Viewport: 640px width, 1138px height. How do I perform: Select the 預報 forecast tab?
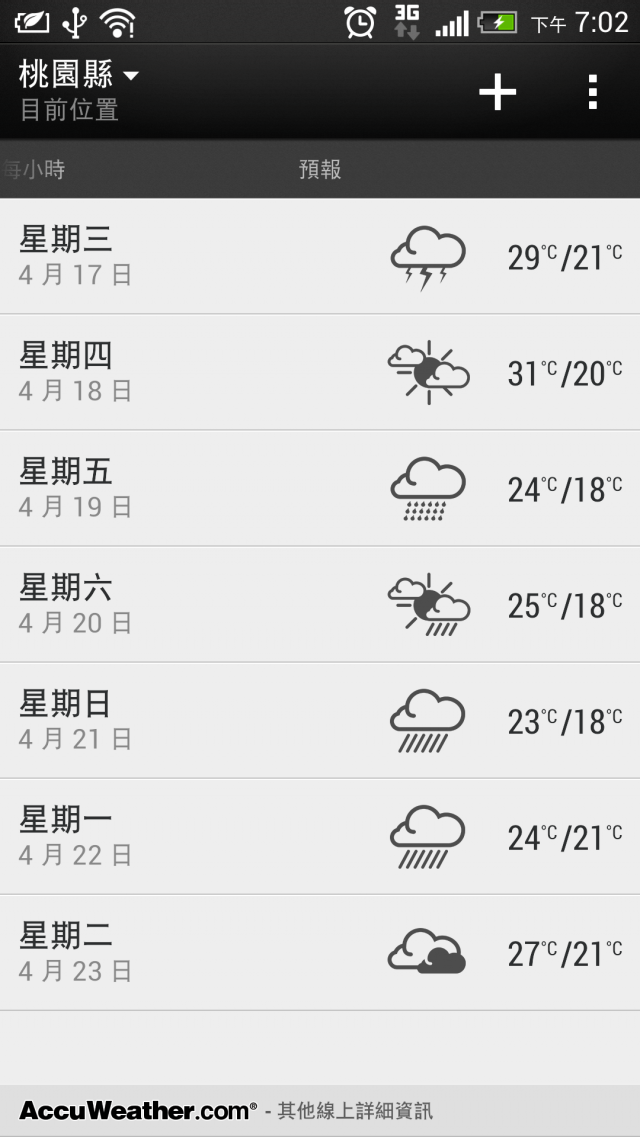[x=320, y=169]
